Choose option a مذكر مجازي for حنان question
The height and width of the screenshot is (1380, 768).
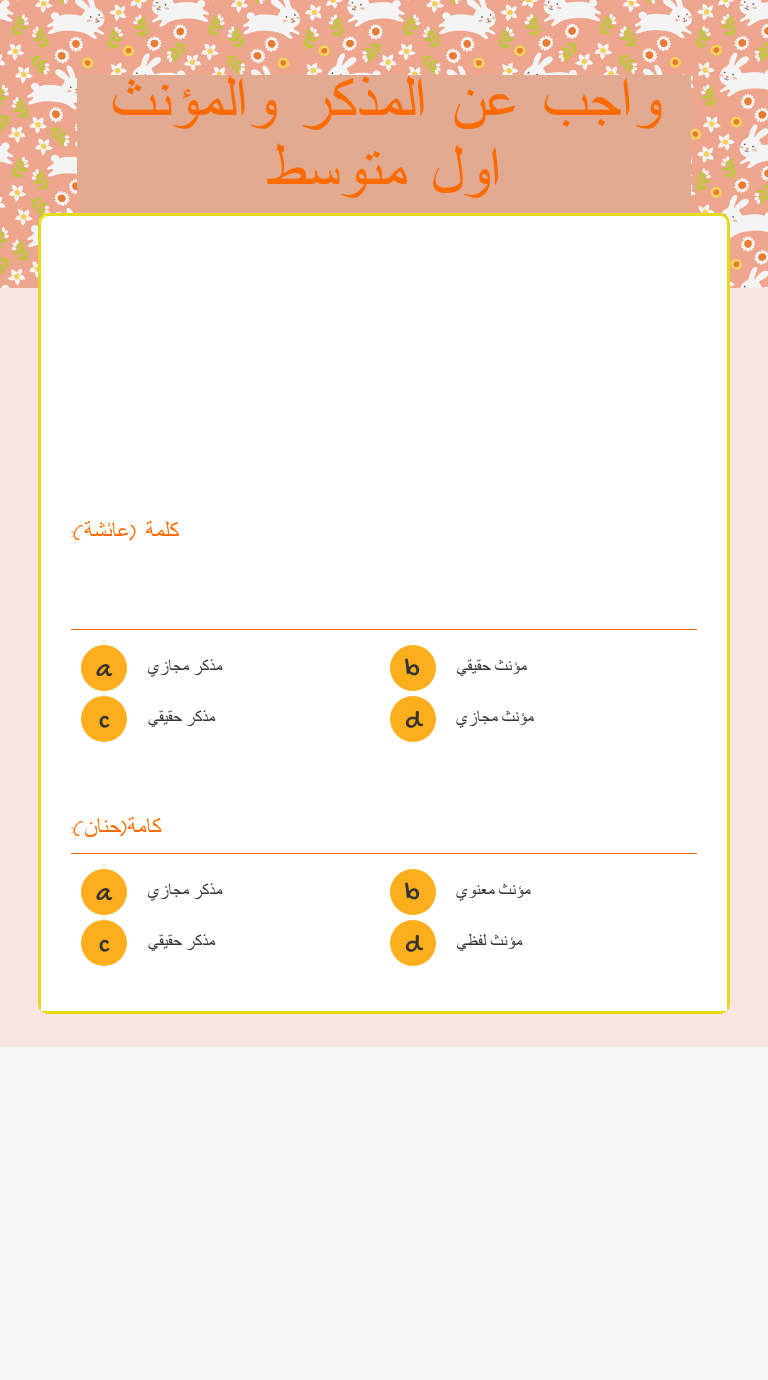[x=104, y=892]
